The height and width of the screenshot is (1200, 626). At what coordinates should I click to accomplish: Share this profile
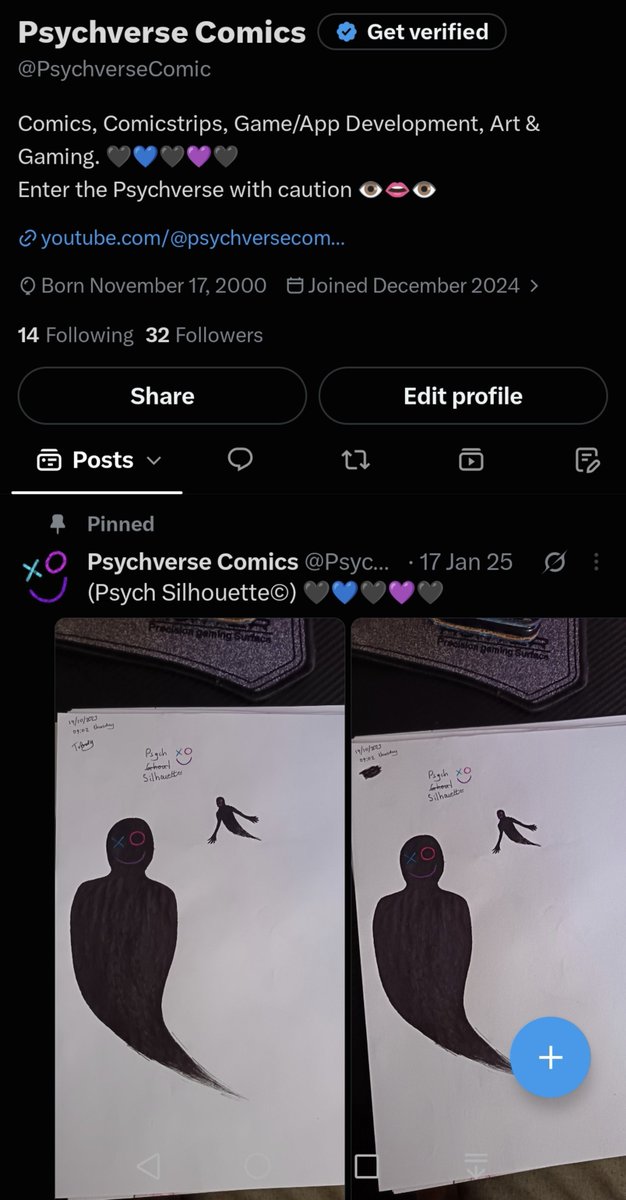tap(162, 396)
